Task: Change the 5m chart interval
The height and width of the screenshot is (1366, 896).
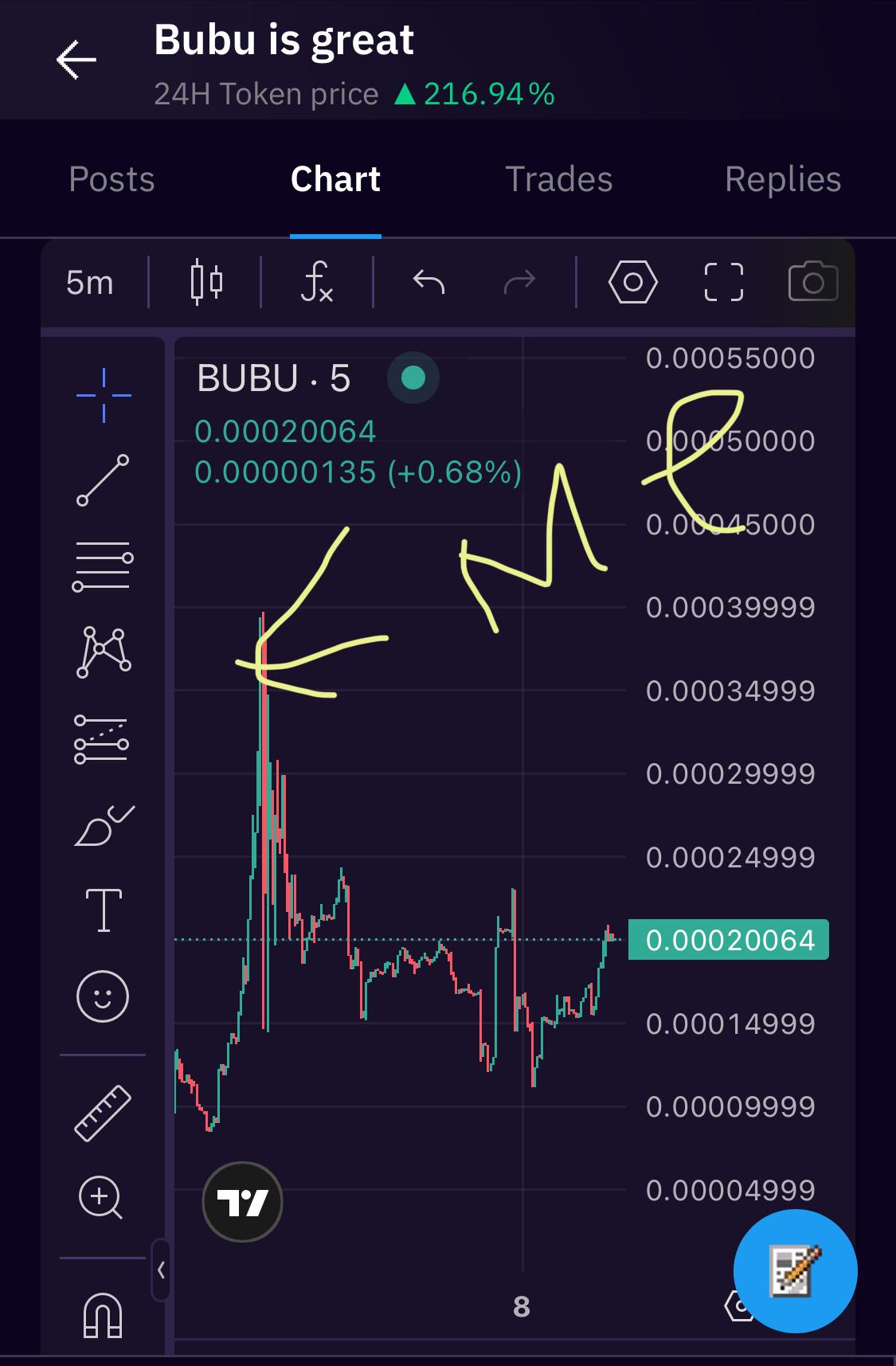Action: 89,283
